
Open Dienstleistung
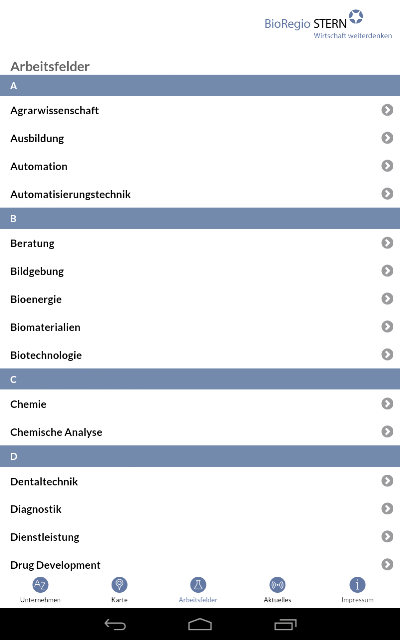point(200,537)
